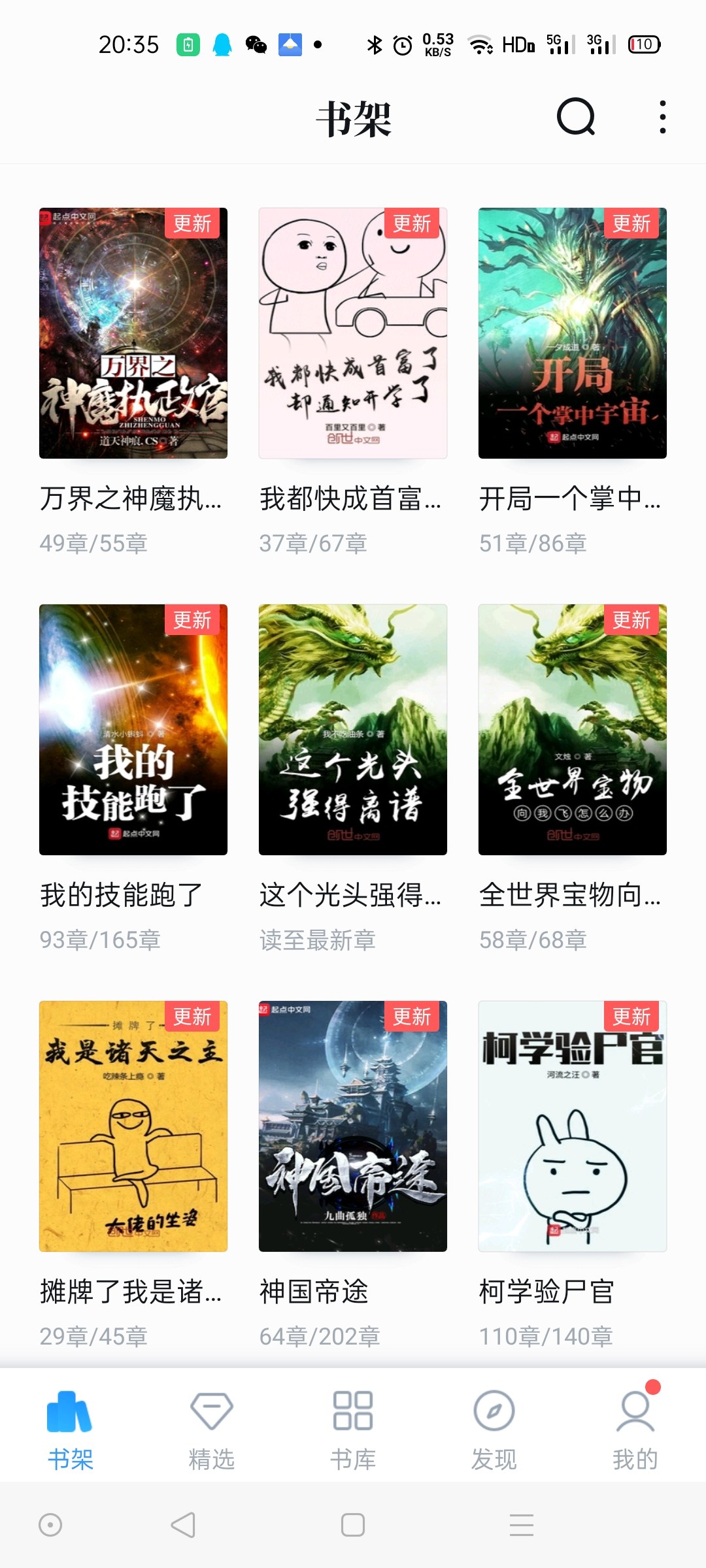706x1568 pixels.
Task: Open the book 万界之神魔执政官
Action: pos(133,333)
